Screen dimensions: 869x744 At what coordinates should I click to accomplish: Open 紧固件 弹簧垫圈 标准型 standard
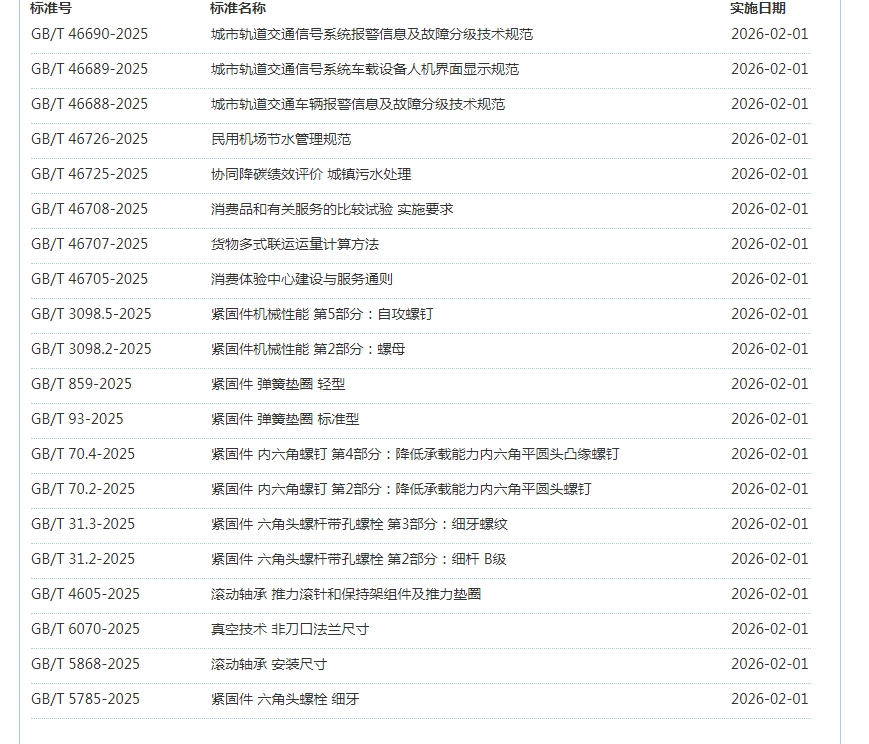click(x=284, y=419)
